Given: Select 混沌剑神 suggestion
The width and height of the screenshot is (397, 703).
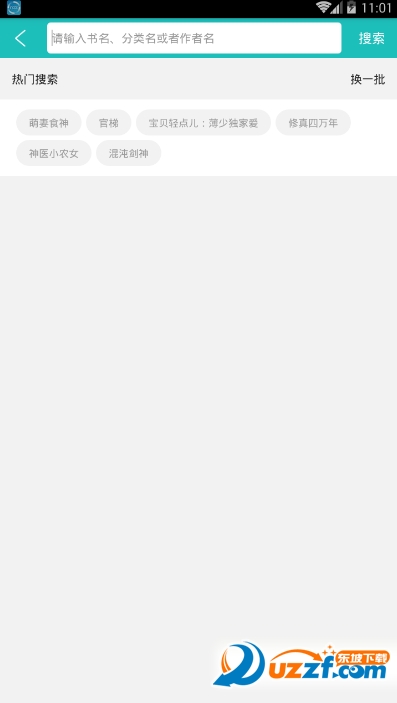Looking at the screenshot, I should click(129, 153).
